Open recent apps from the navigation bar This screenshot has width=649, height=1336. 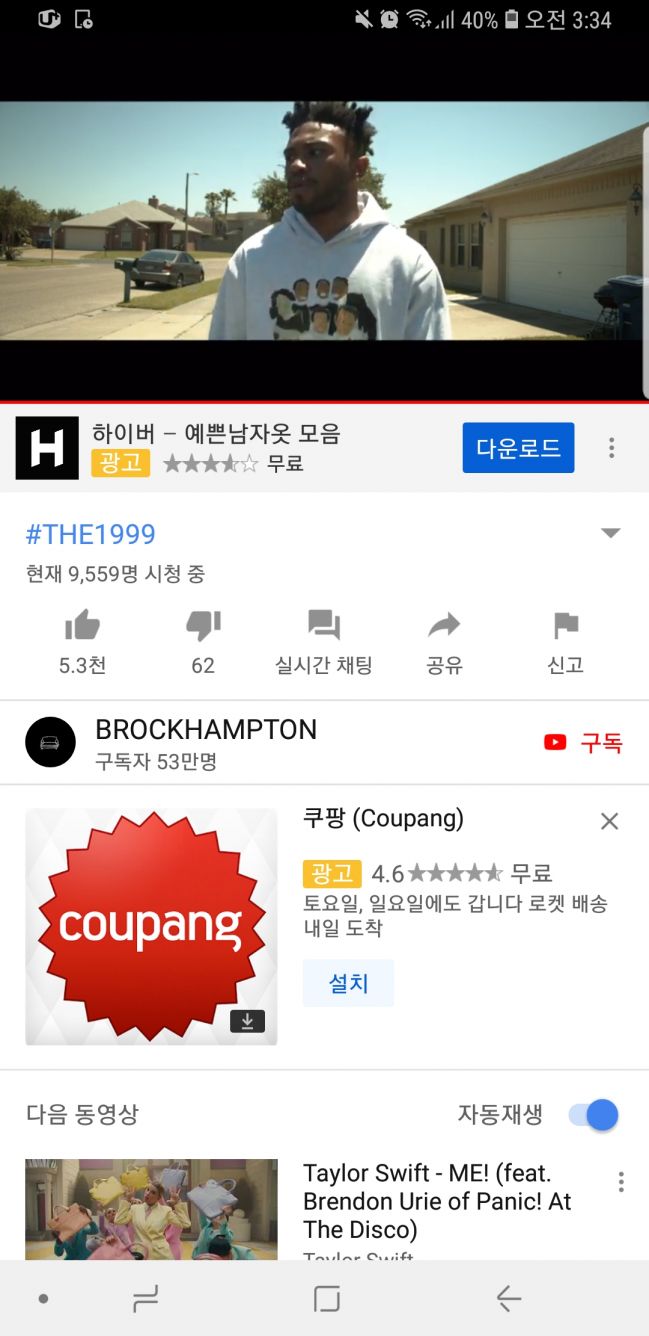[146, 1298]
